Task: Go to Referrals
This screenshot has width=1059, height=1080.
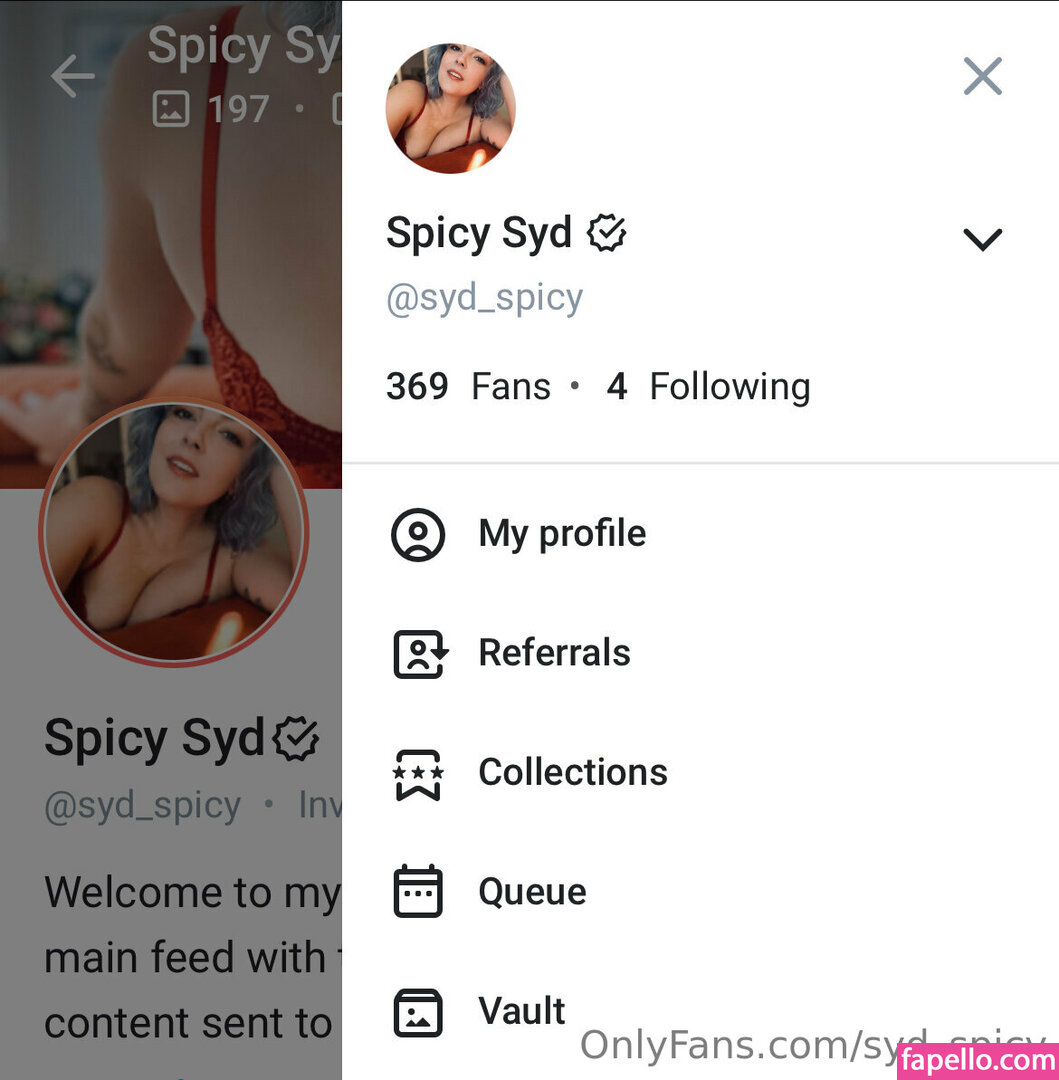Action: pos(553,653)
